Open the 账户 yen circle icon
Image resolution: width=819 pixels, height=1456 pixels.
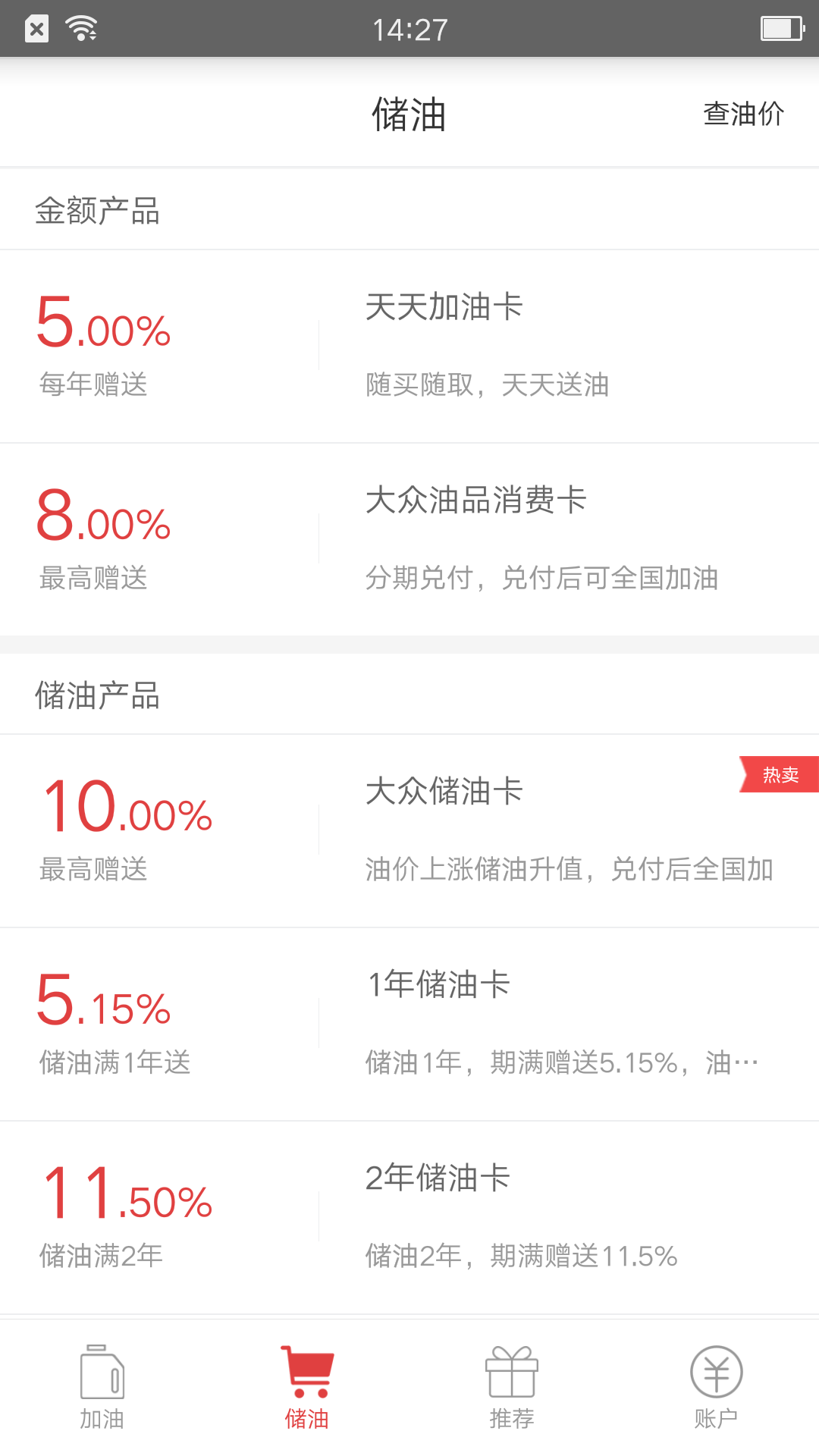point(717,1373)
